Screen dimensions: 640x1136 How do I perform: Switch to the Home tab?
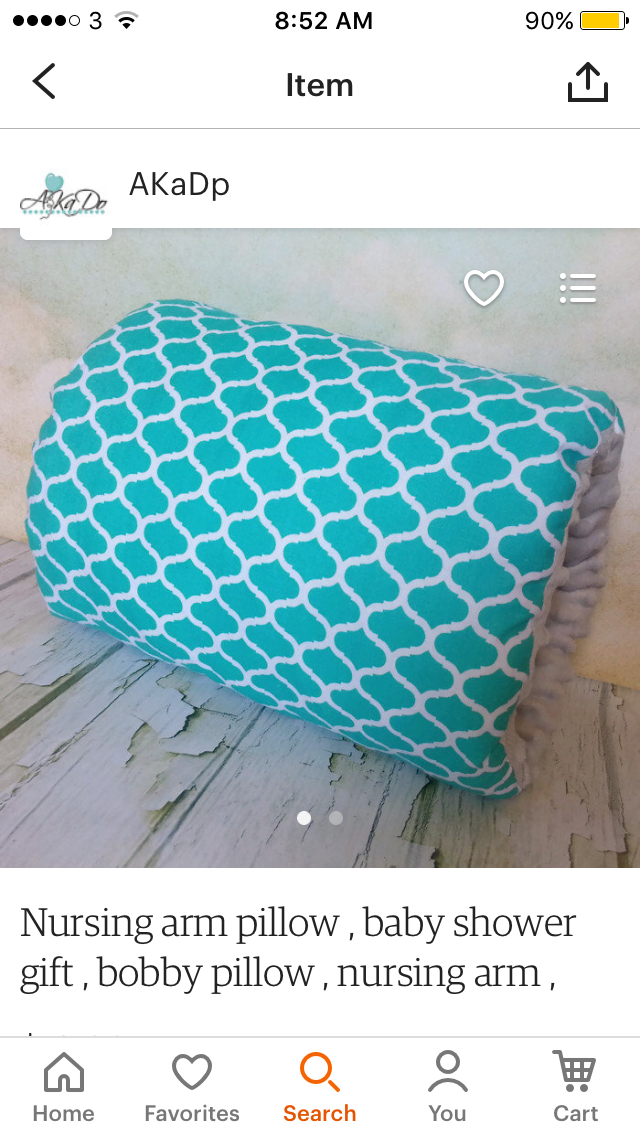tap(64, 1087)
